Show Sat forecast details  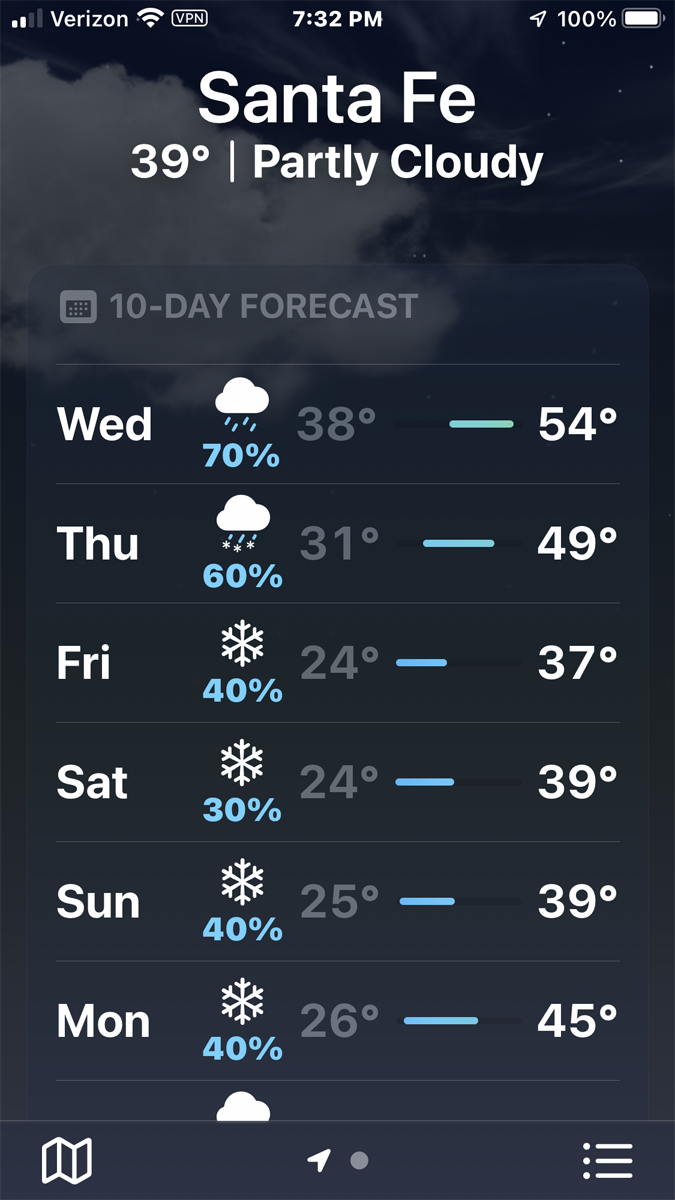point(338,781)
